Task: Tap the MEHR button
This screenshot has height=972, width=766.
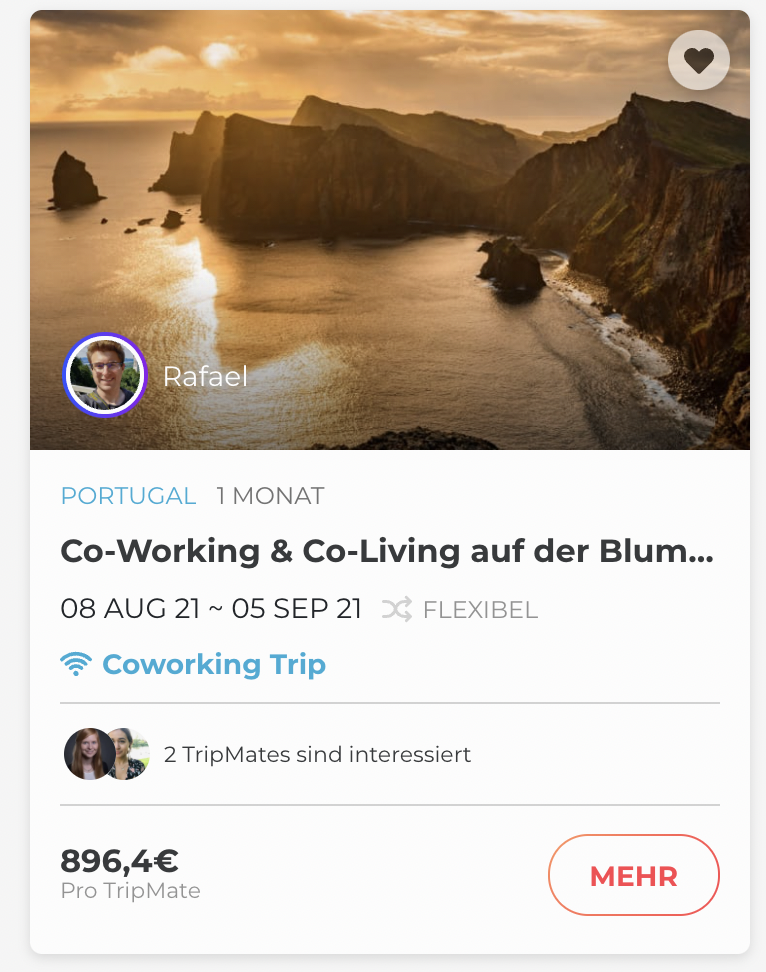Action: [x=633, y=876]
